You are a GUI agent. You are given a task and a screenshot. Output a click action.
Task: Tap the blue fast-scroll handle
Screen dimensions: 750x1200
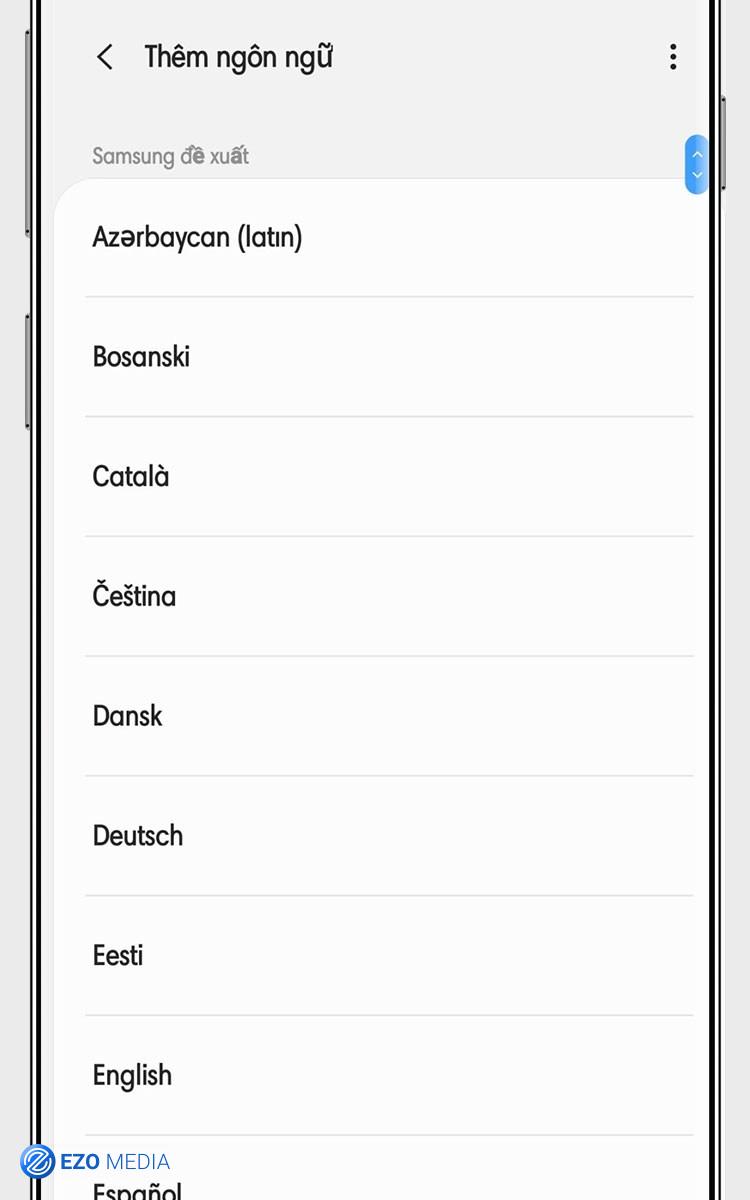pyautogui.click(x=697, y=164)
